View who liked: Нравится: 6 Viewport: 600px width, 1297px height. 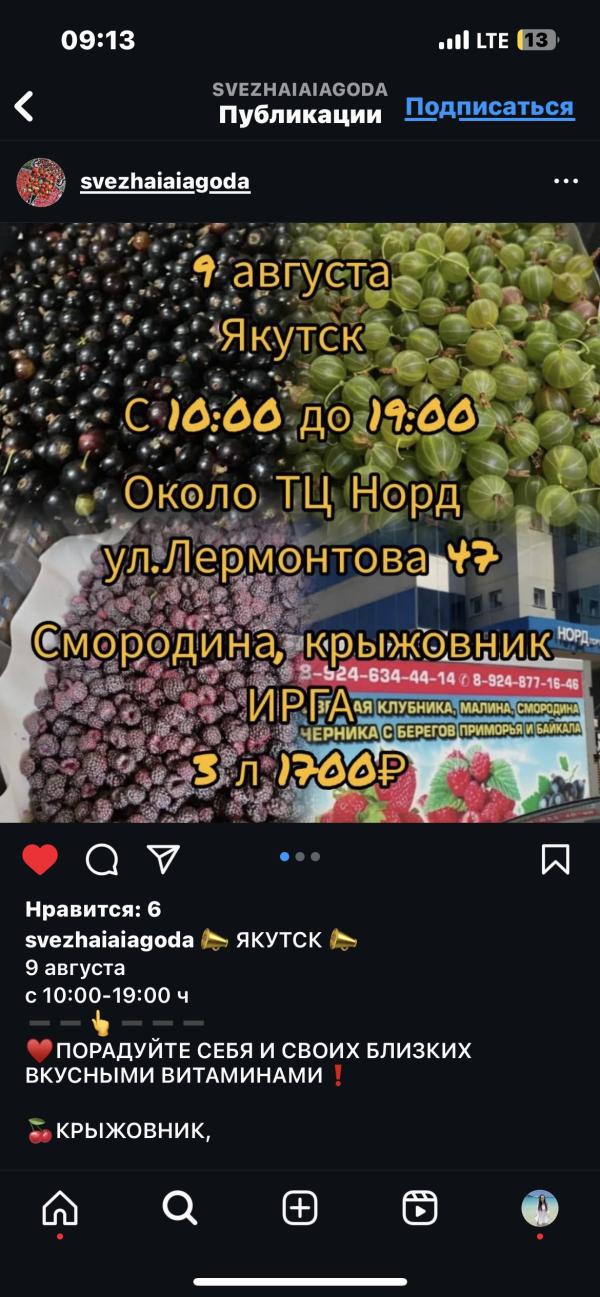(x=93, y=909)
